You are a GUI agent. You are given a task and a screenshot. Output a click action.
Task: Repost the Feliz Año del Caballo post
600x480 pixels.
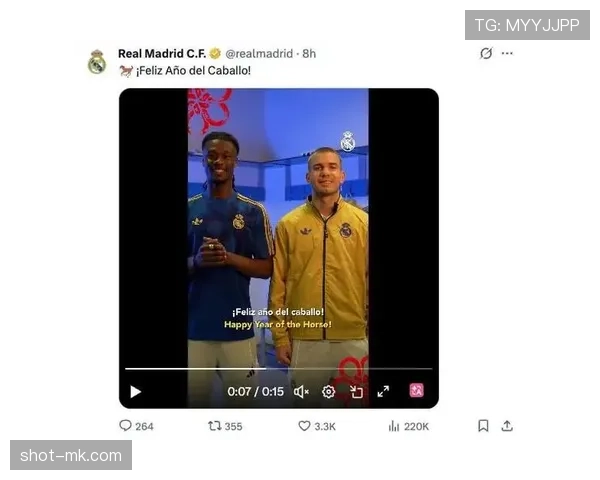click(x=214, y=426)
